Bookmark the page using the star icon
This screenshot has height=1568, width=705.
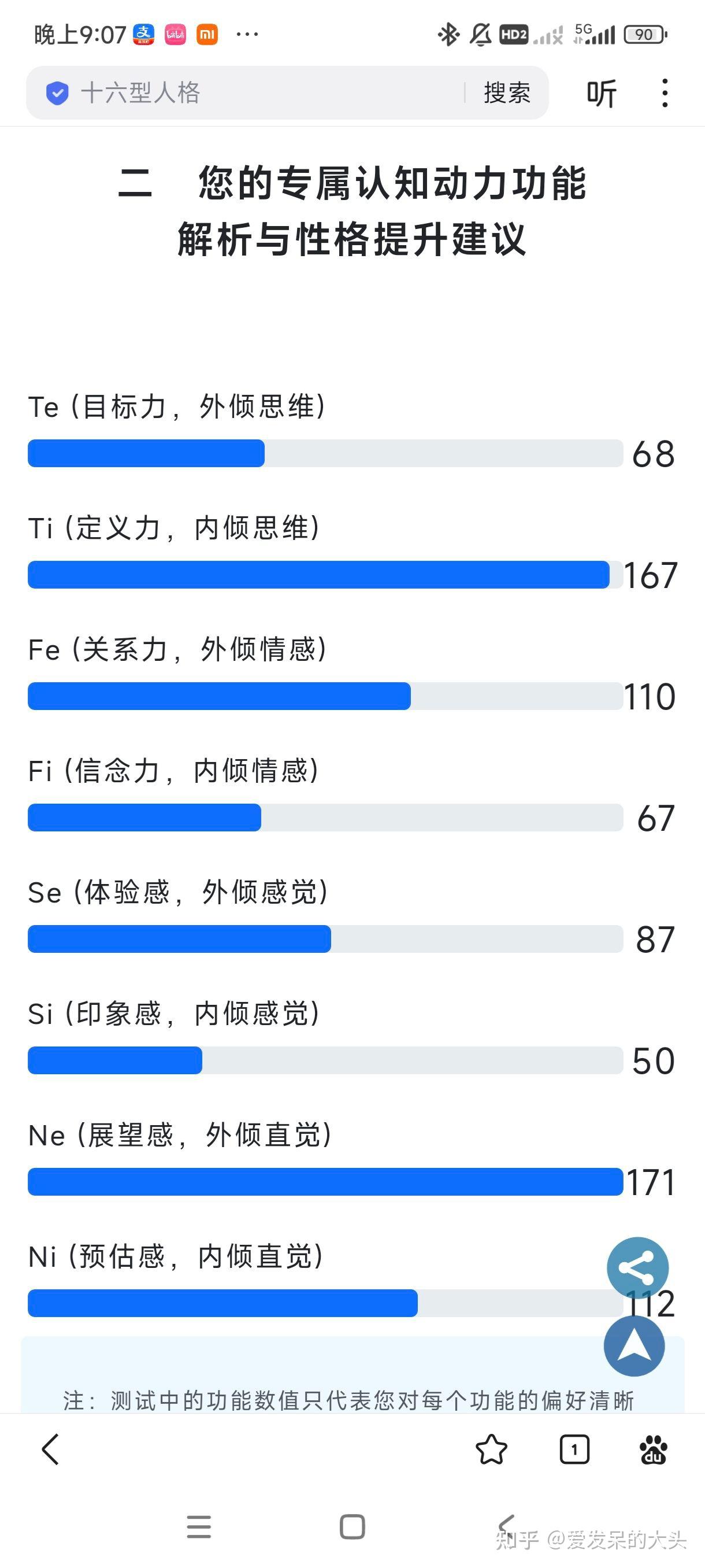[x=492, y=1448]
